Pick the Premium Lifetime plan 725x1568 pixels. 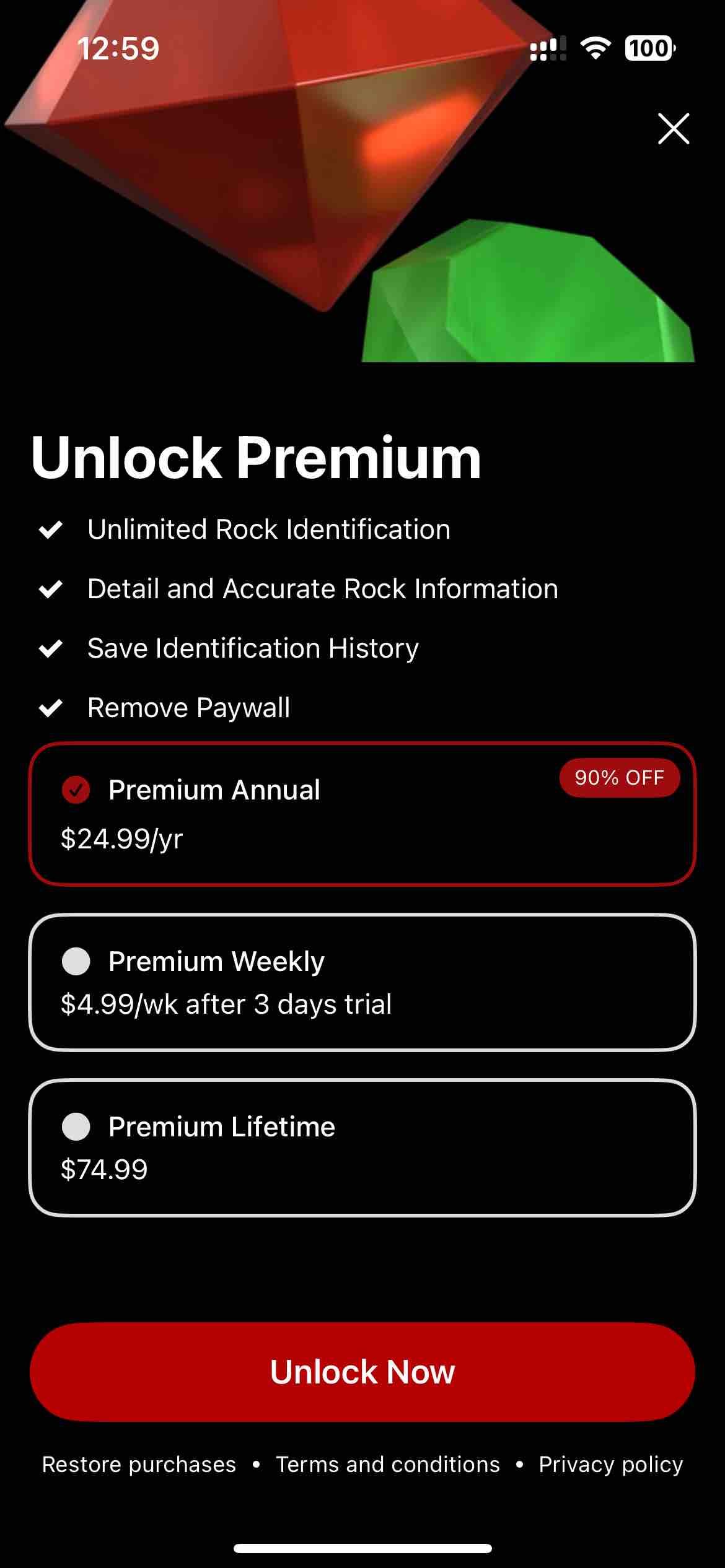click(362, 1148)
